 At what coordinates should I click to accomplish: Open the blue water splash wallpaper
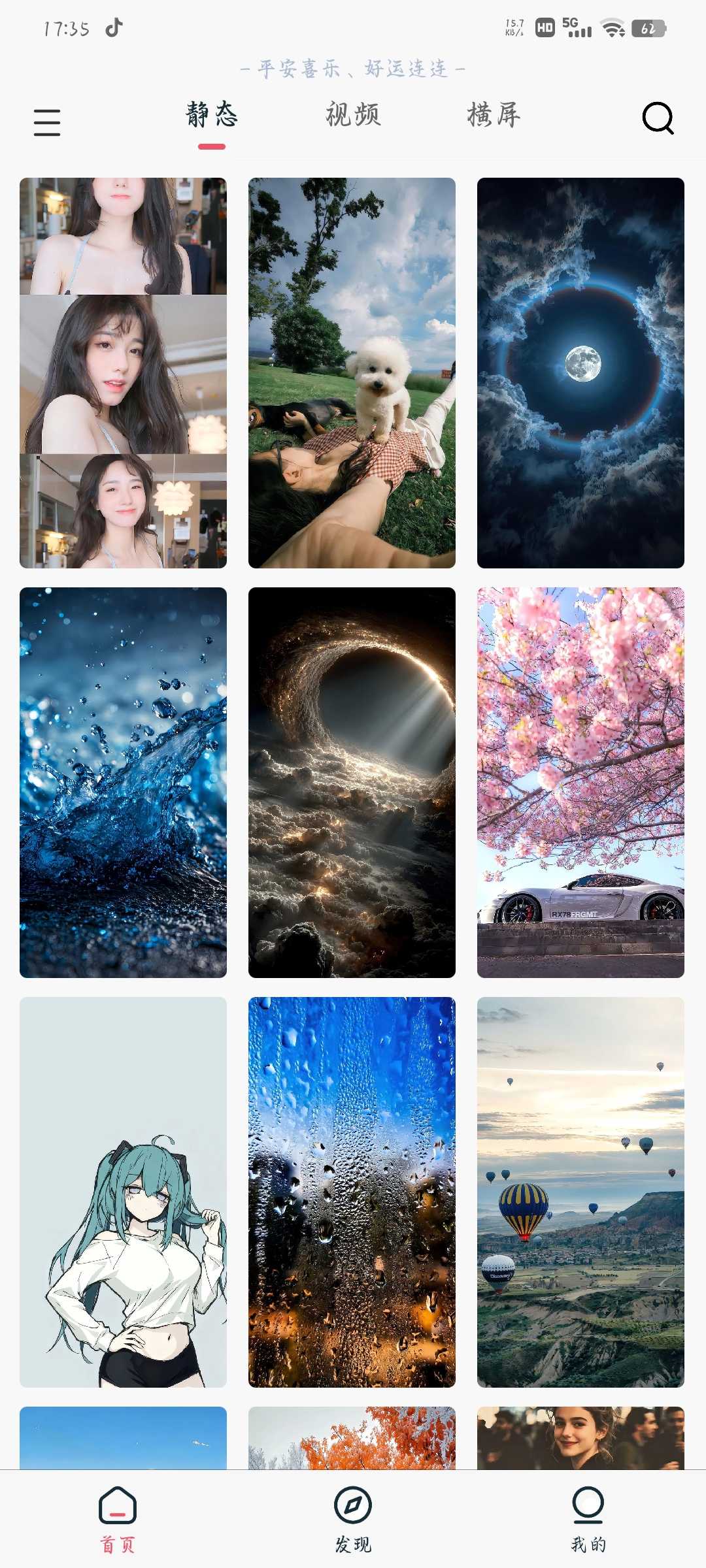coord(123,782)
